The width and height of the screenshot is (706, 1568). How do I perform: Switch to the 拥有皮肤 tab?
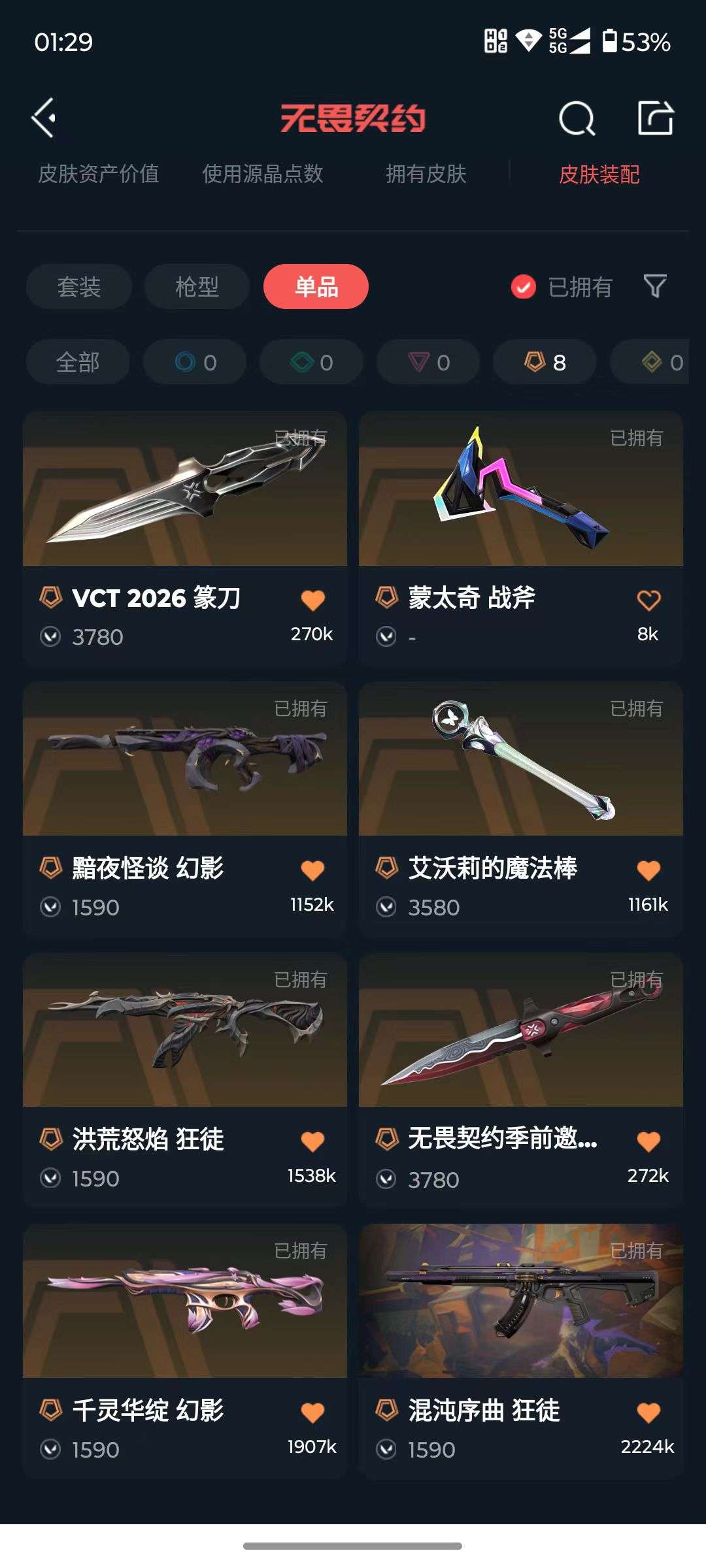click(426, 174)
